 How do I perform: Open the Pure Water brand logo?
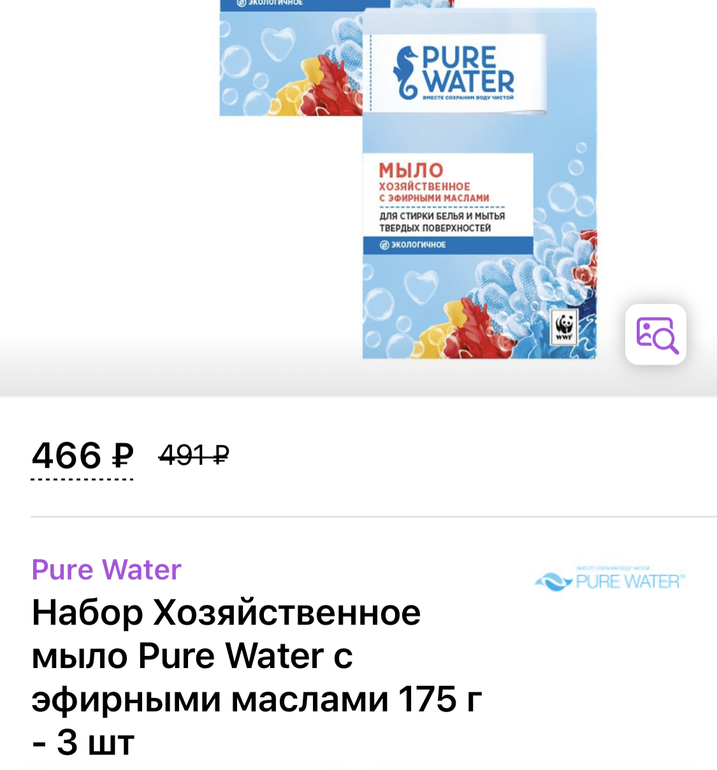pyautogui.click(x=610, y=580)
